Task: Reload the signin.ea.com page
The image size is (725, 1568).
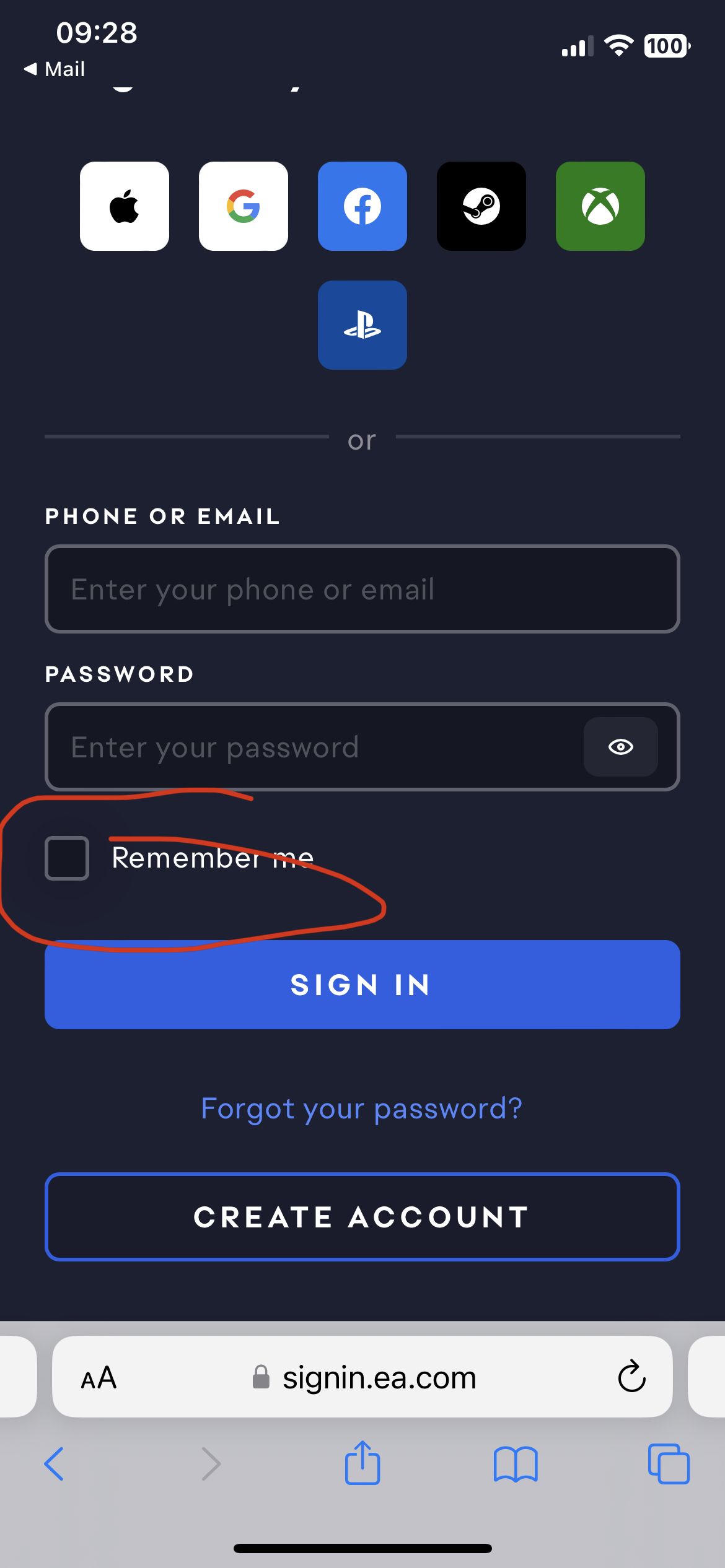Action: (632, 1377)
